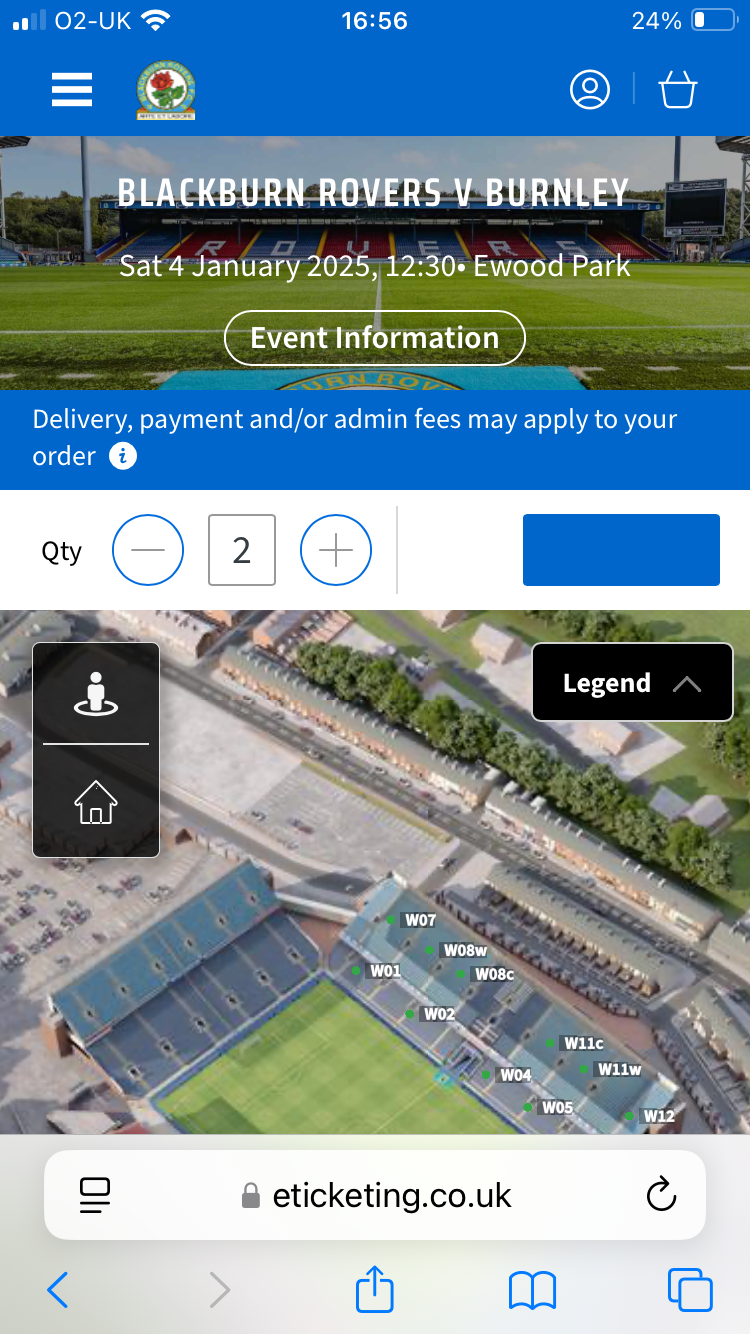Image resolution: width=750 pixels, height=1334 pixels.
Task: Switch to the seat view person icon
Action: point(96,694)
